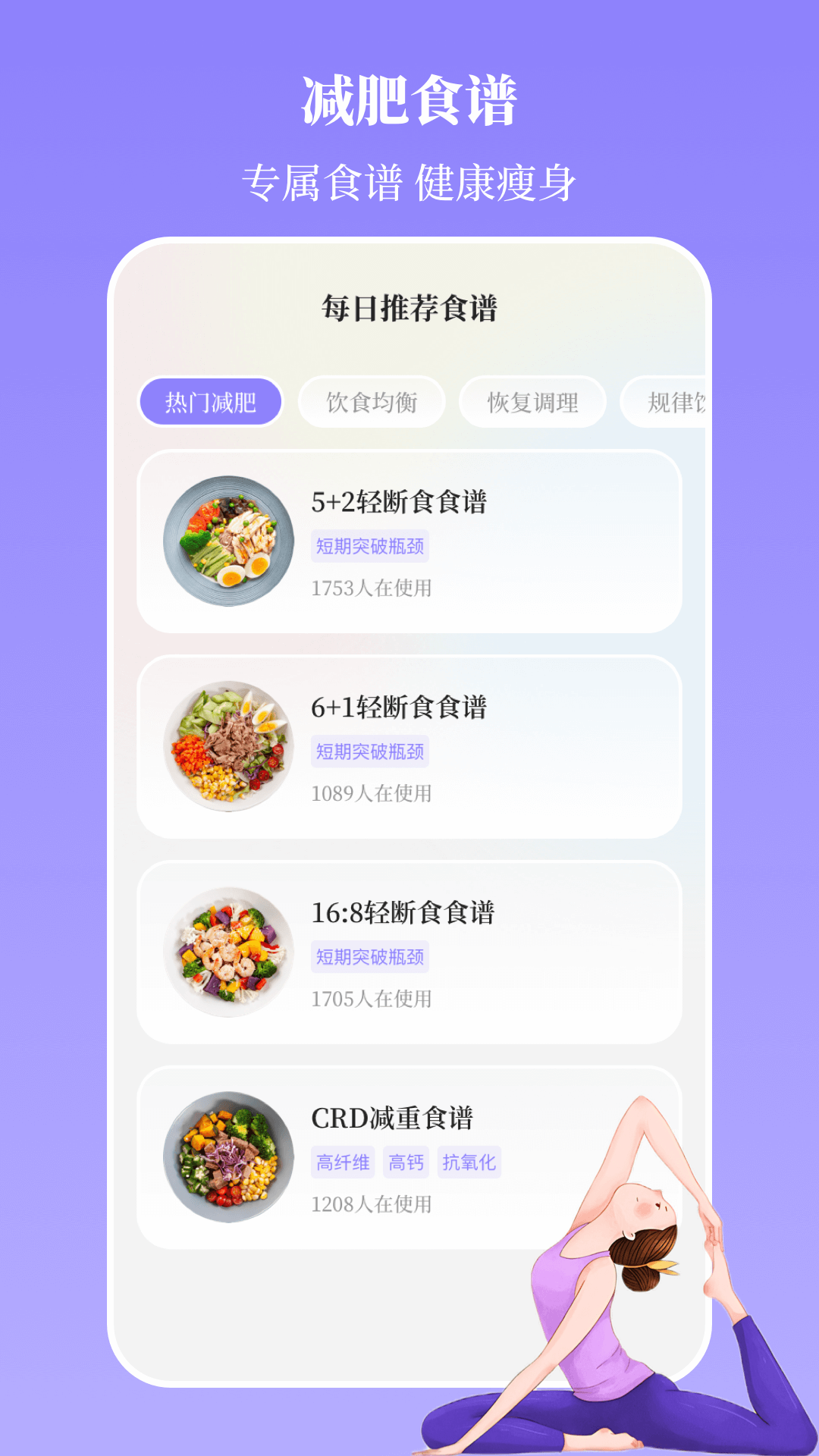Tap the 短期突破瓶颈 tag on 5+2 card

(x=370, y=547)
